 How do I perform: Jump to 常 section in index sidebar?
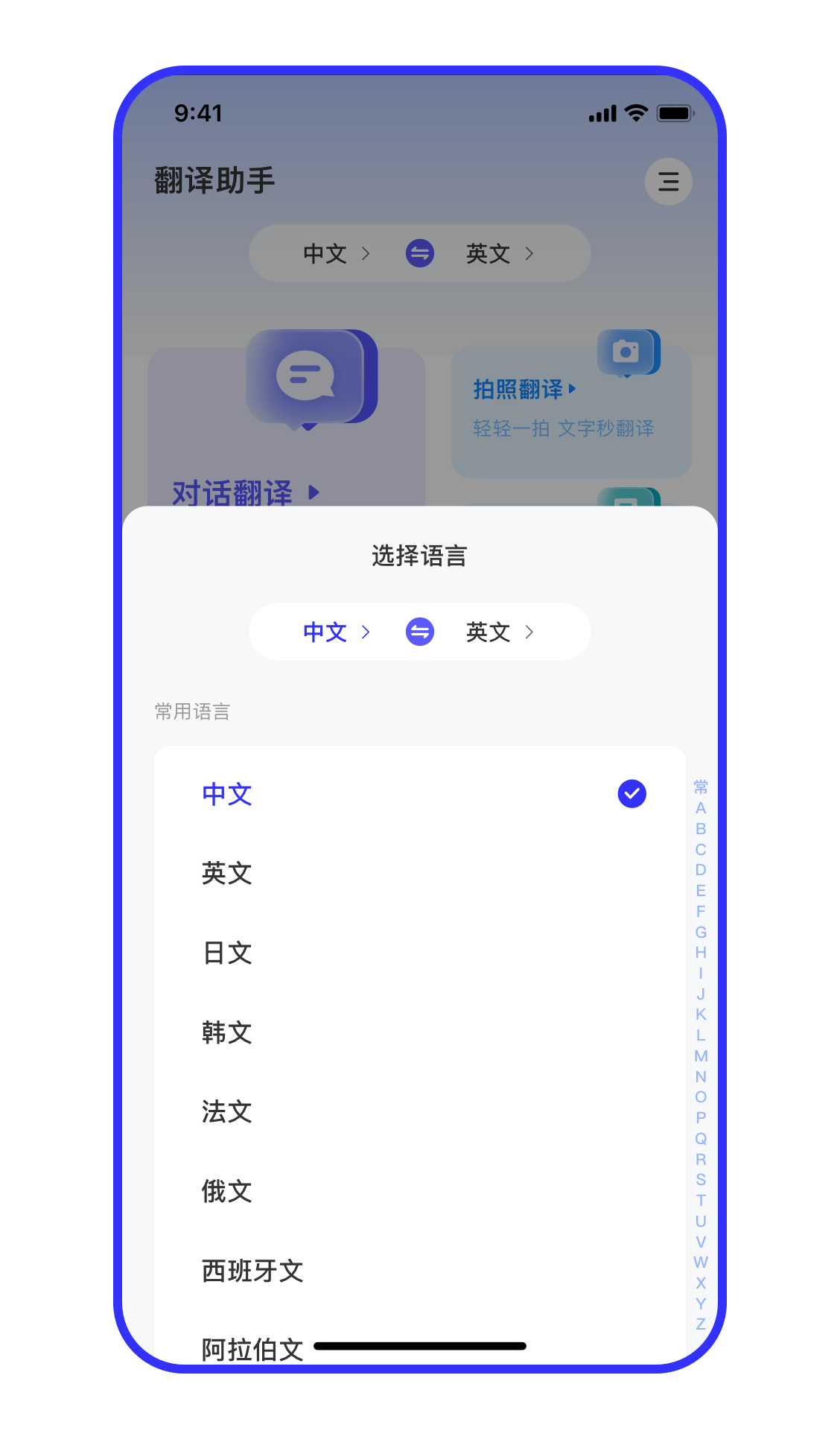pos(701,787)
